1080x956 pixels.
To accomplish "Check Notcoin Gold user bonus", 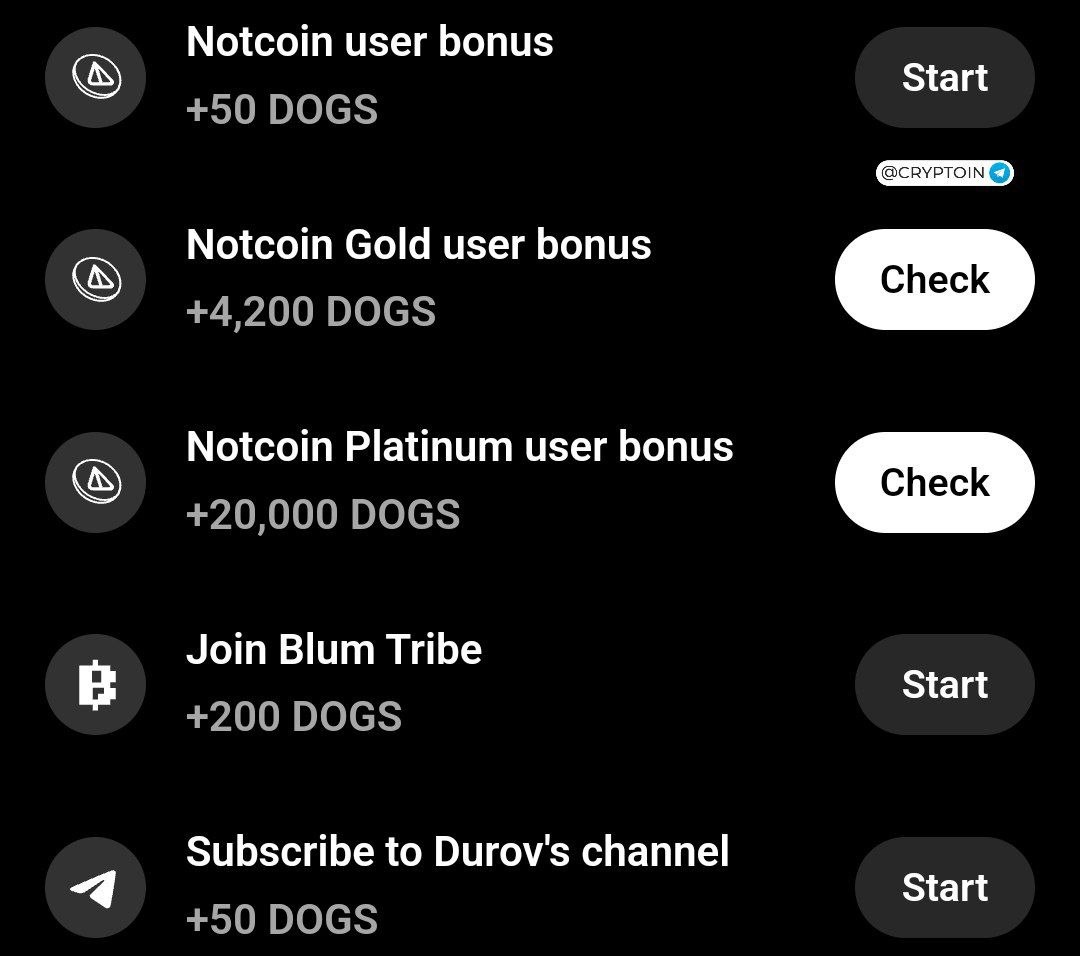I will pos(934,280).
